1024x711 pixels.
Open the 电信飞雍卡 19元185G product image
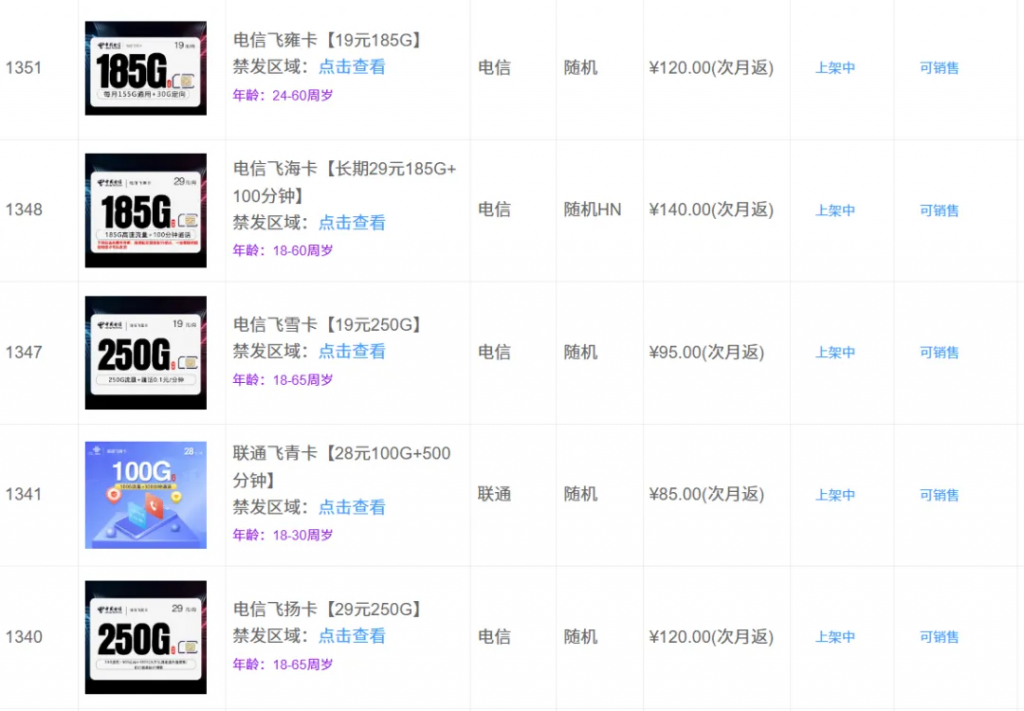coord(146,68)
